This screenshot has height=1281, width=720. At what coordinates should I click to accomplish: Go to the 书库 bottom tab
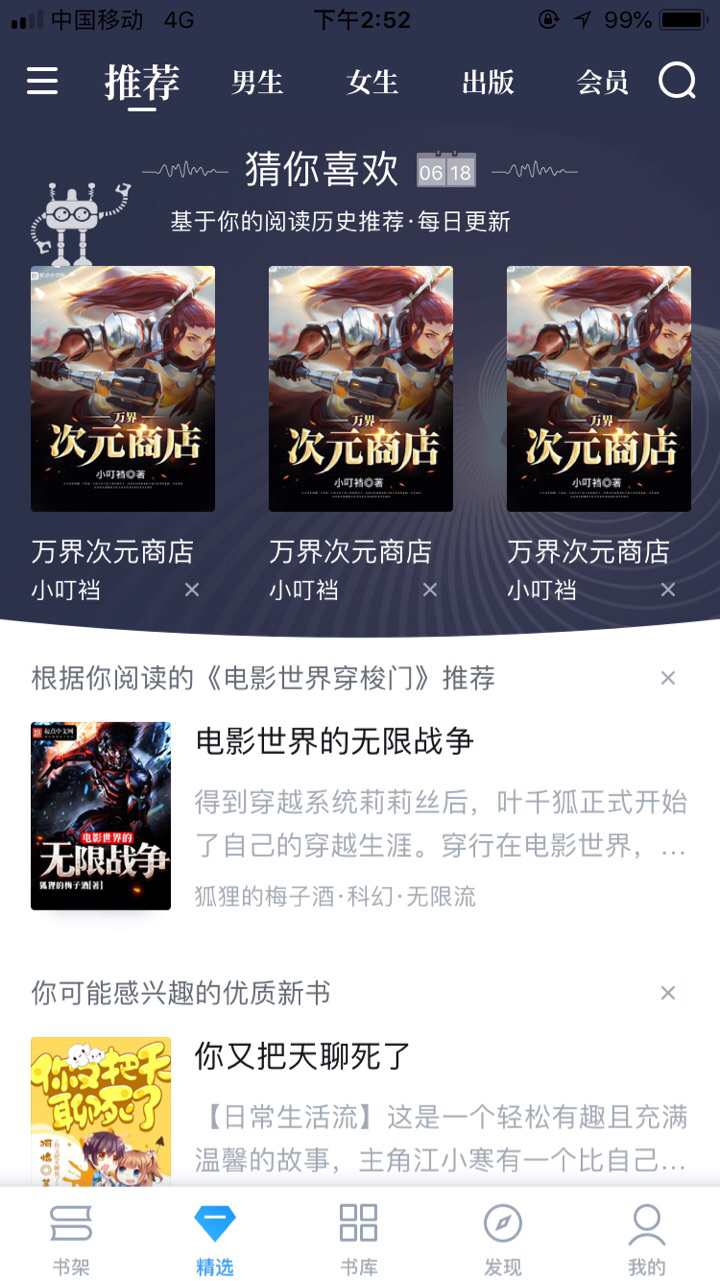pos(358,1238)
